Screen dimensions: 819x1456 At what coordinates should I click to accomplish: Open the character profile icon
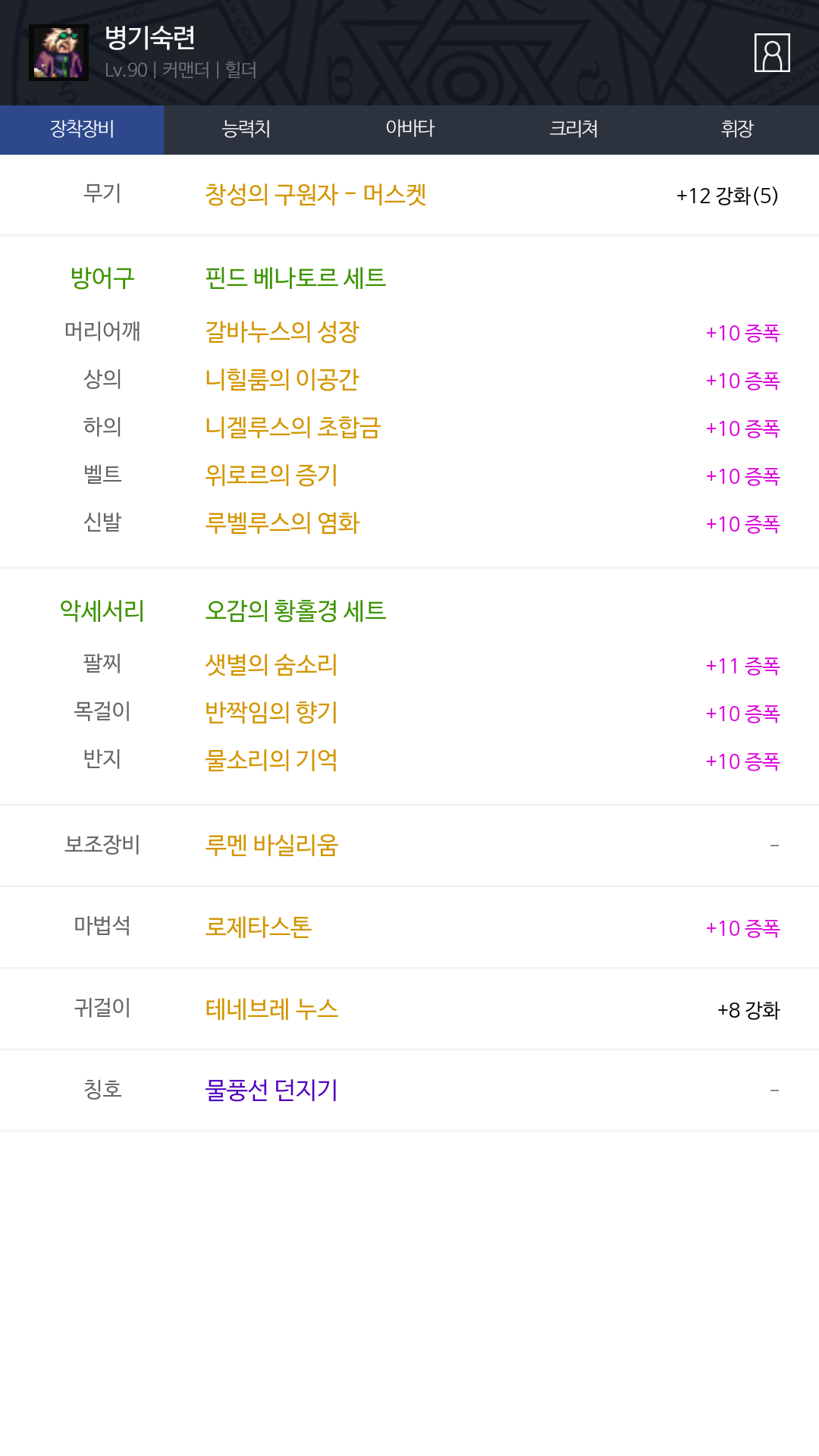tap(772, 53)
